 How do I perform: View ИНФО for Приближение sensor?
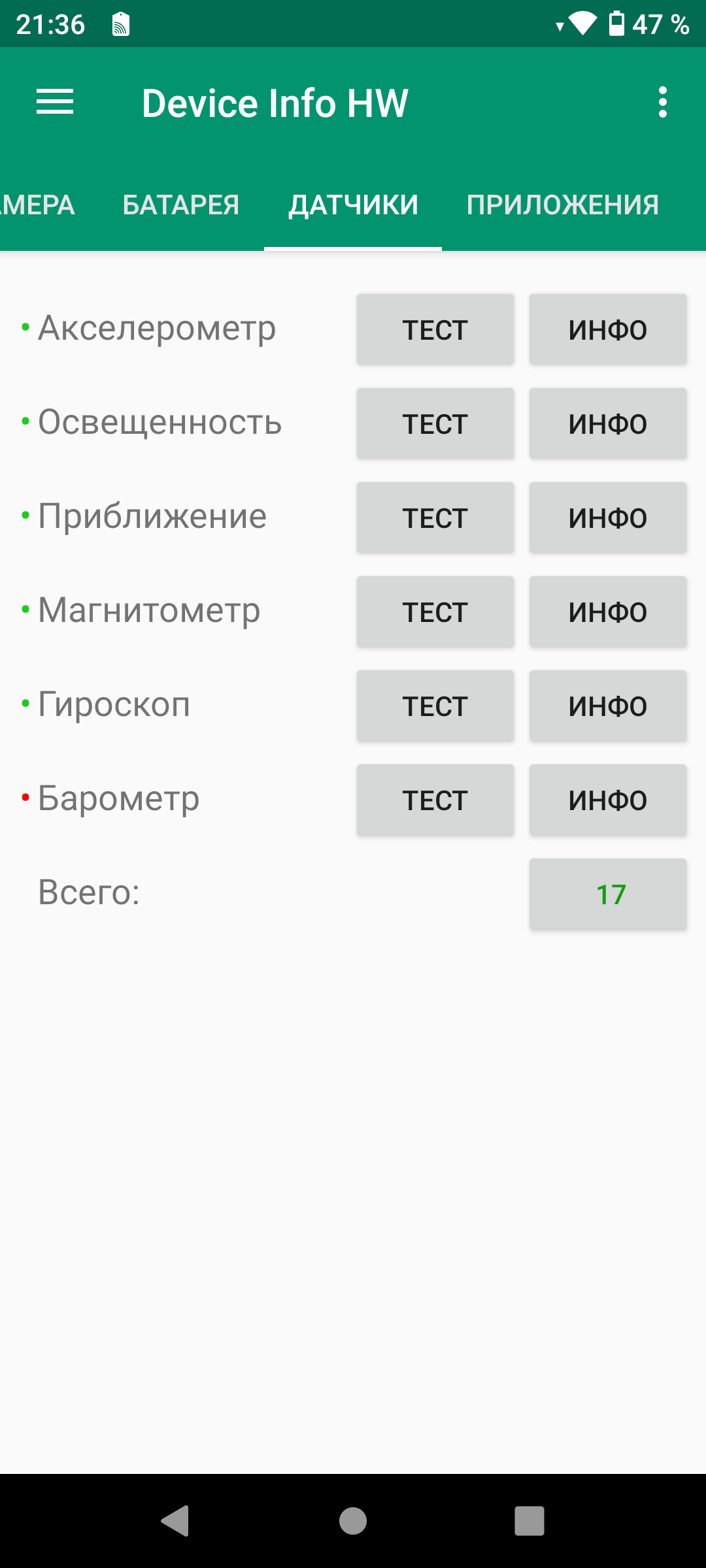pyautogui.click(x=607, y=517)
